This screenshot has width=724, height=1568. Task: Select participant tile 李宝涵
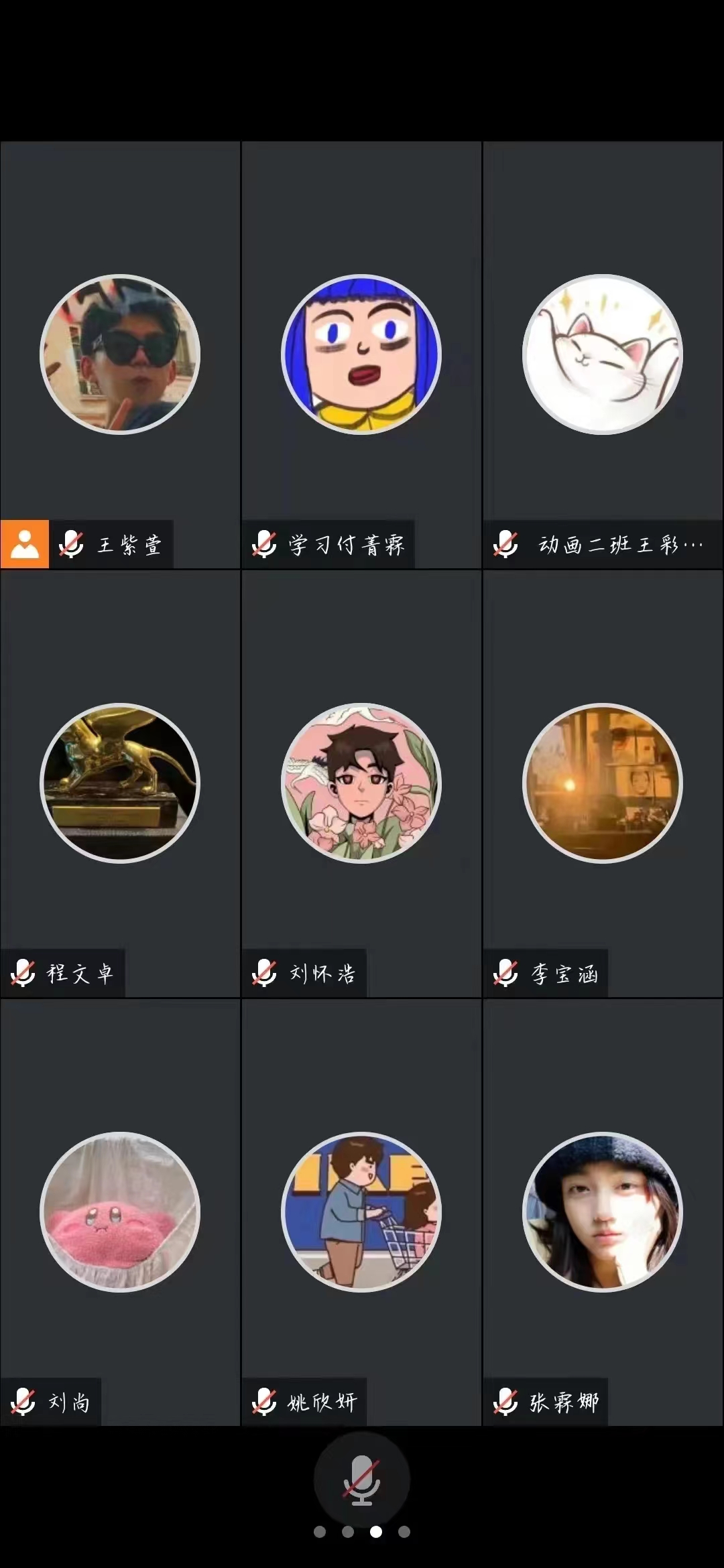tap(603, 783)
